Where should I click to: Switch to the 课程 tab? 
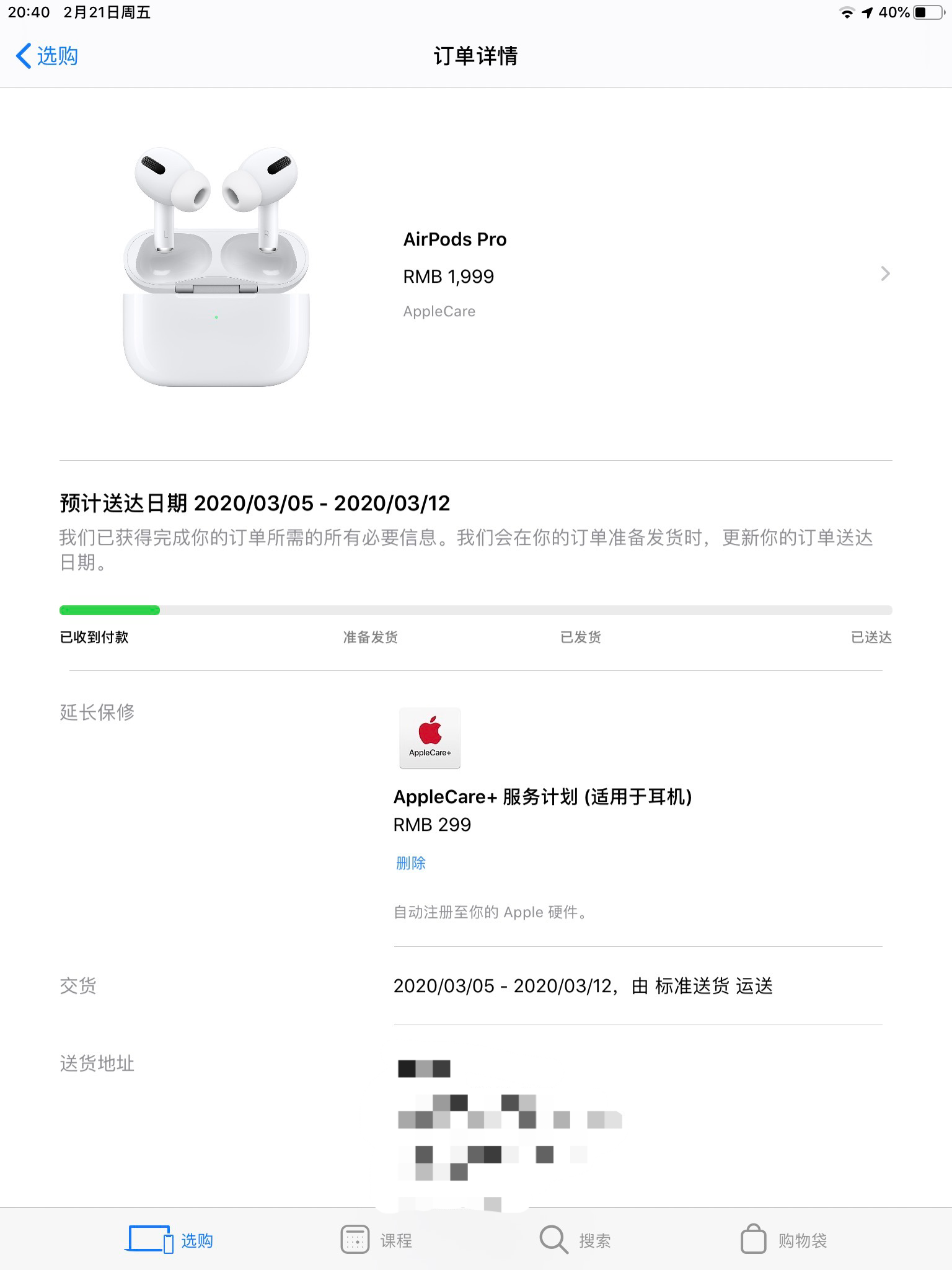coord(376,1240)
